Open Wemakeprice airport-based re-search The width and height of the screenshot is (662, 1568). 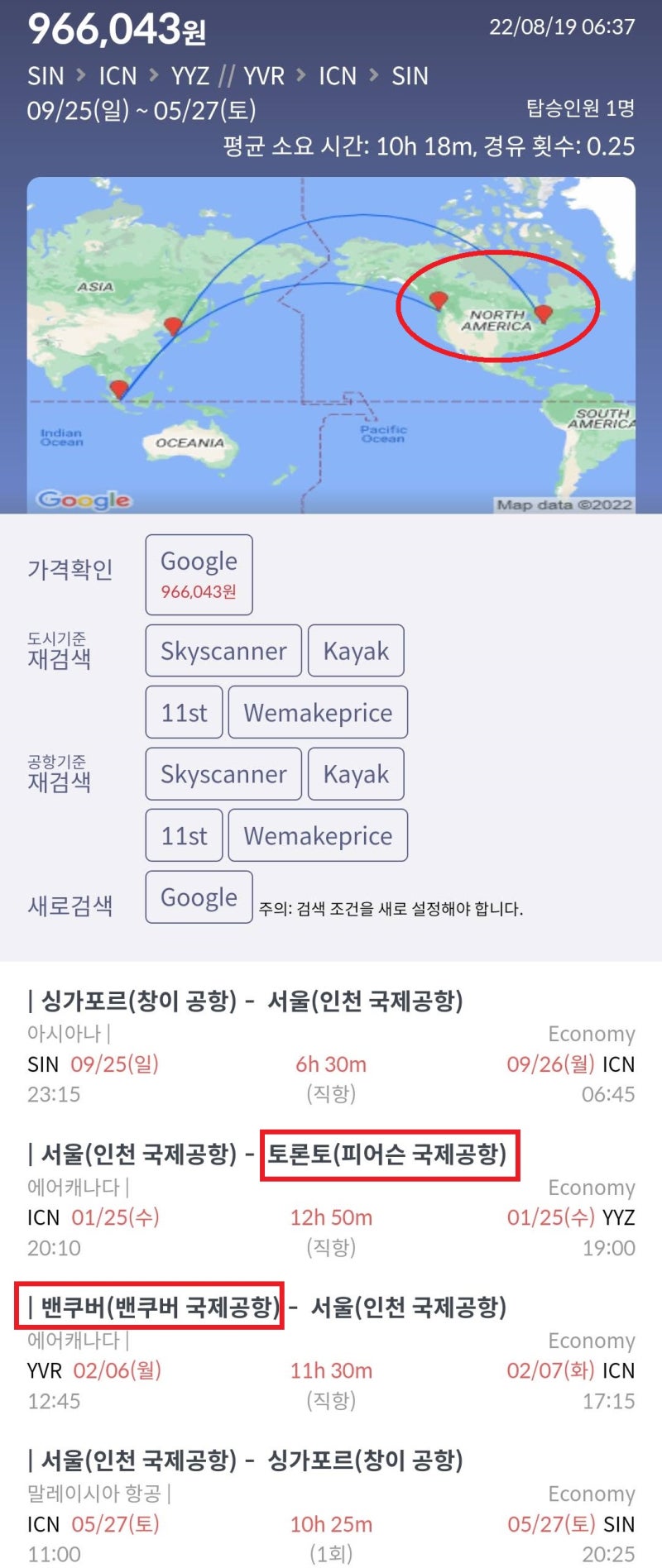tap(318, 835)
